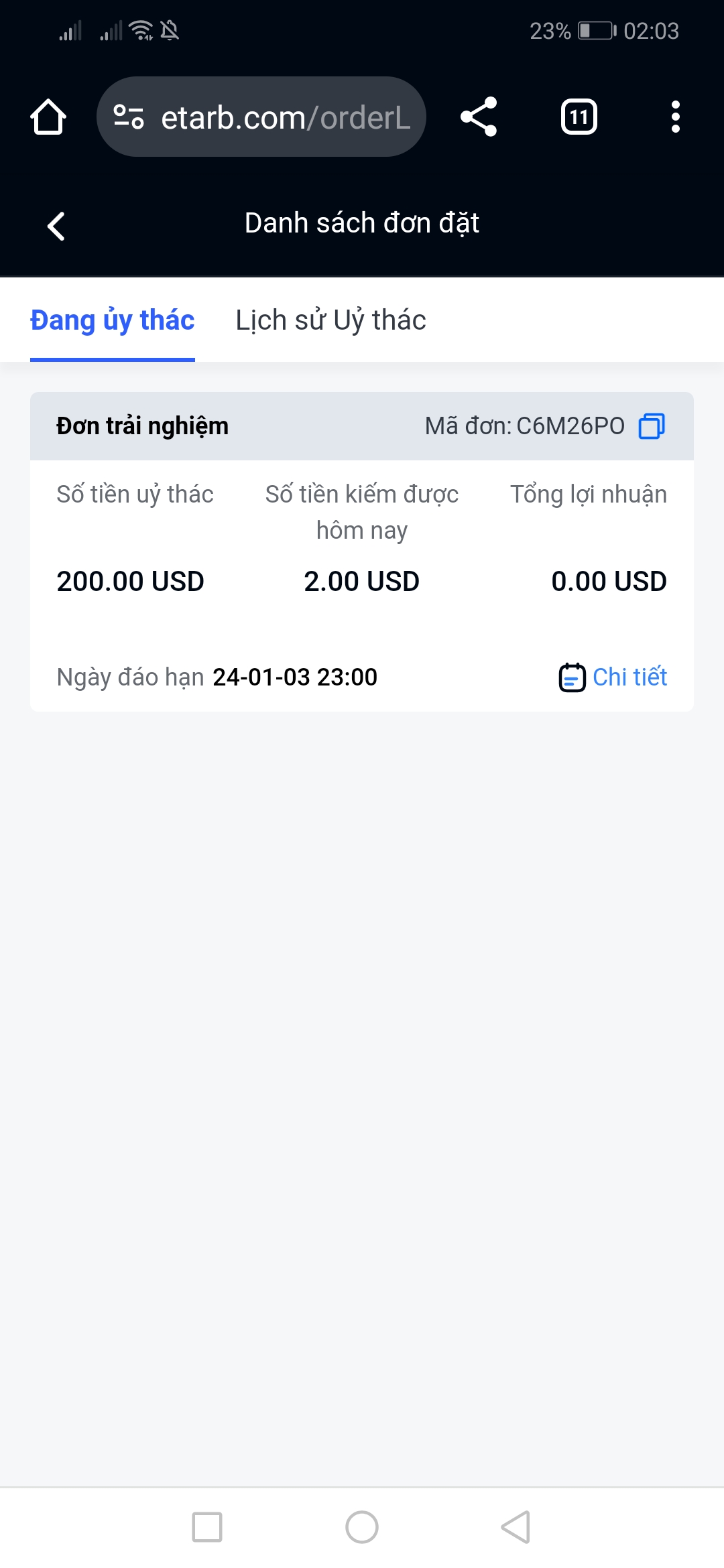Tap the Share icon in the toolbar
724x1568 pixels.
(479, 117)
